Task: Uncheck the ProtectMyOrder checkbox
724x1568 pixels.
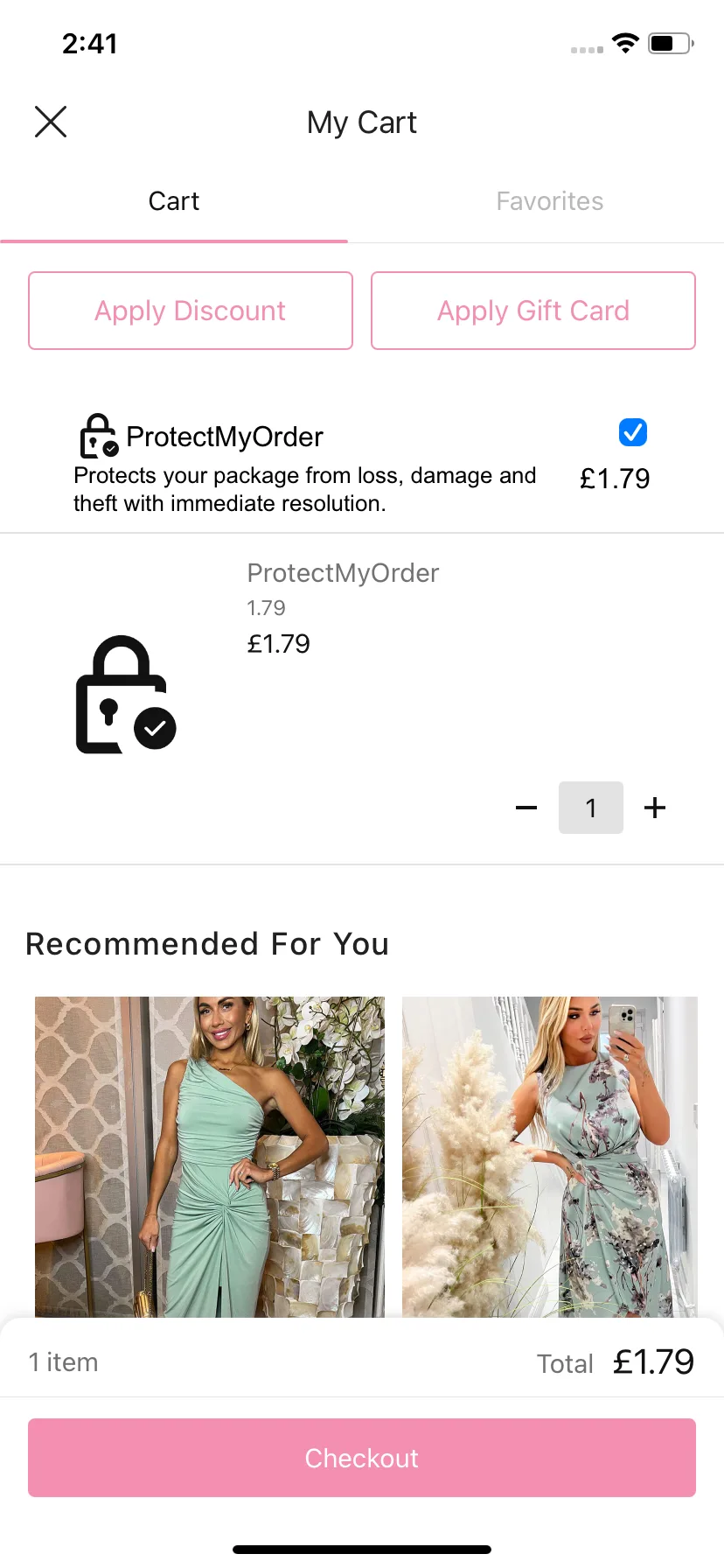Action: [x=633, y=432]
